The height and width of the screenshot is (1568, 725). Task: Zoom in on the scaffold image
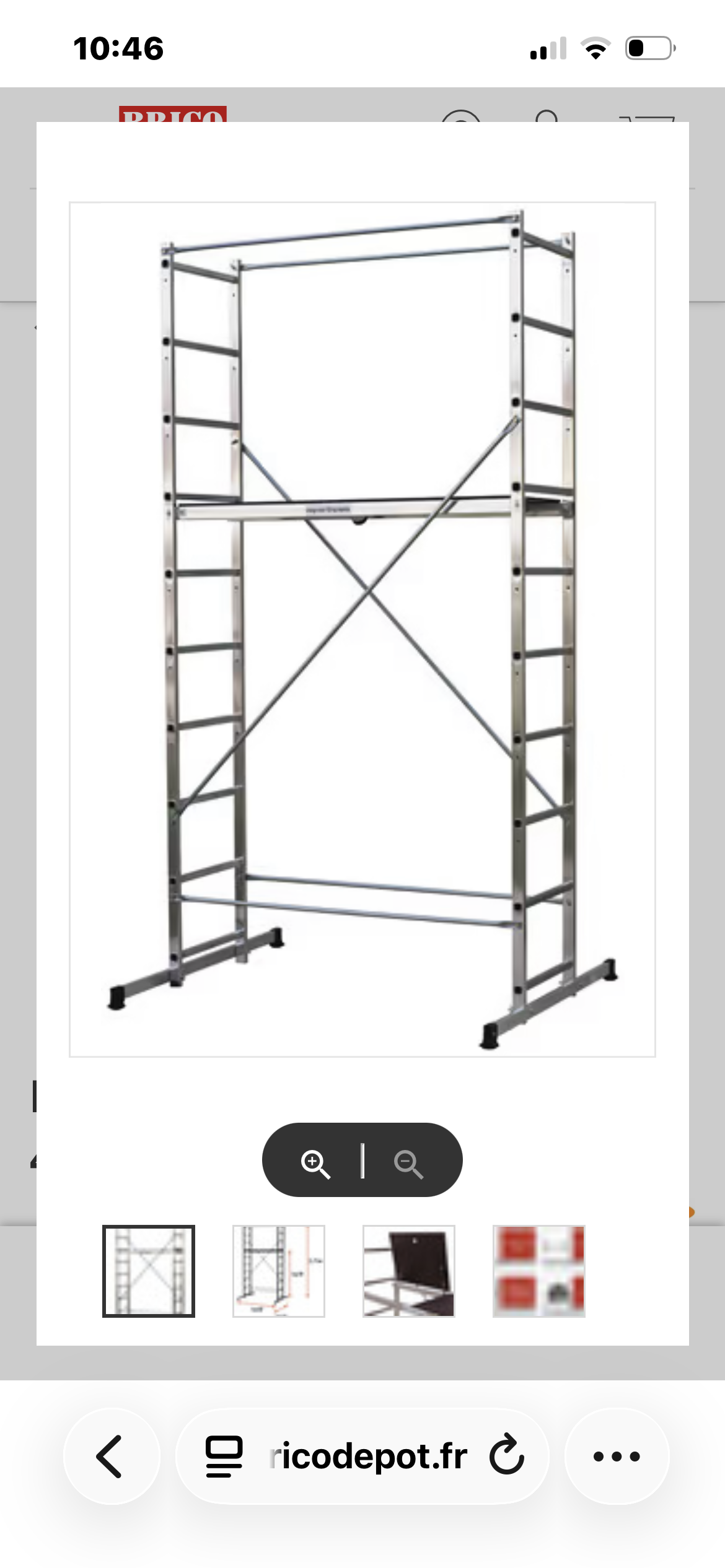tap(315, 1164)
